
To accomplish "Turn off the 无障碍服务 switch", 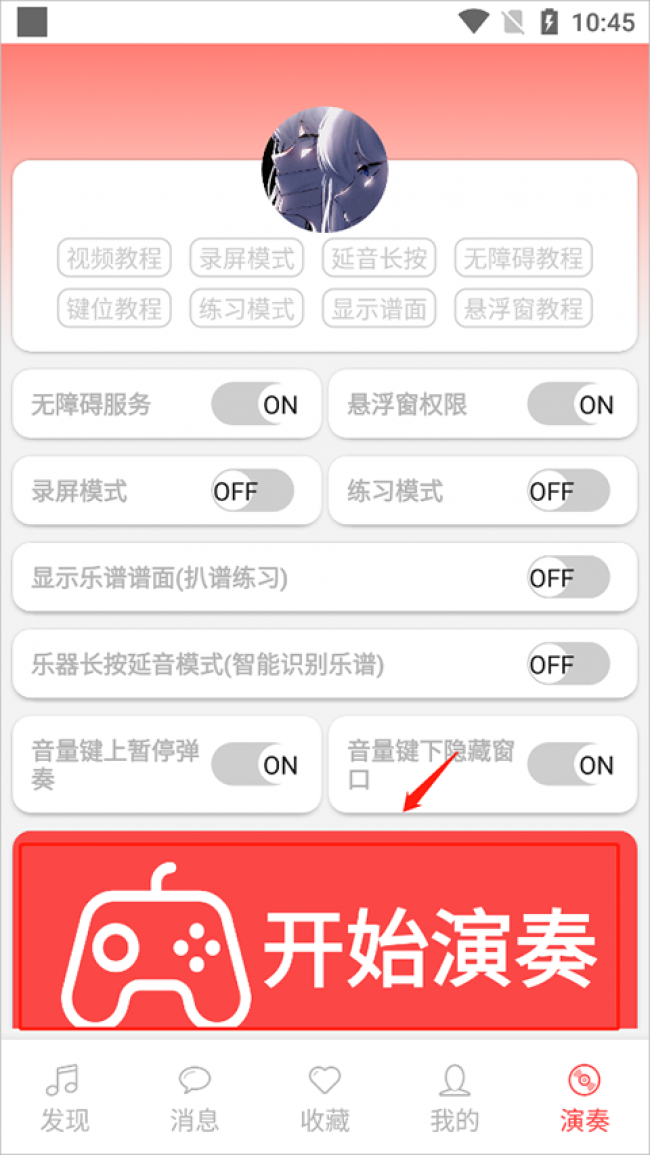I will click(253, 405).
